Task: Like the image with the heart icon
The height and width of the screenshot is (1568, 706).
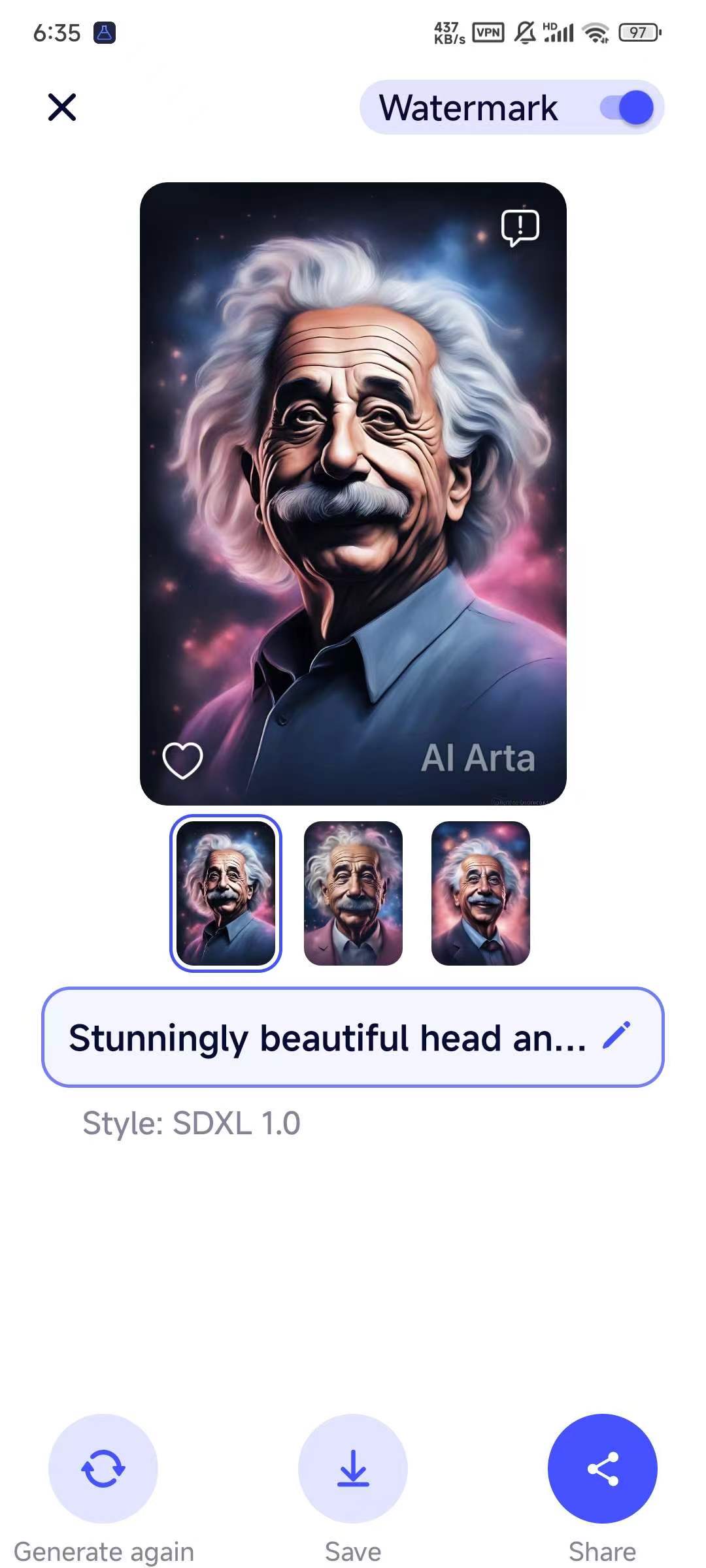Action: tap(182, 760)
